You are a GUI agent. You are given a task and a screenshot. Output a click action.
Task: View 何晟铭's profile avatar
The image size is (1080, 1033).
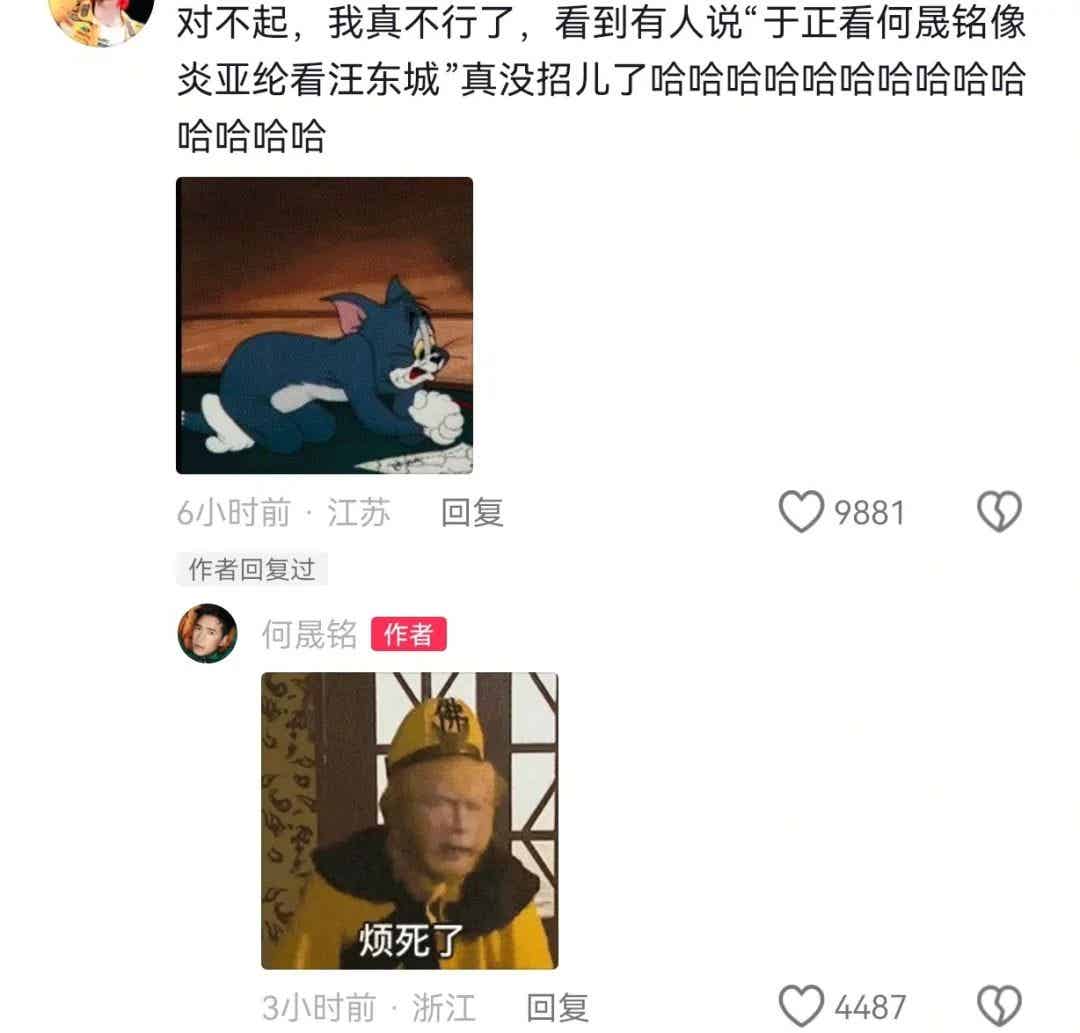pyautogui.click(x=207, y=633)
